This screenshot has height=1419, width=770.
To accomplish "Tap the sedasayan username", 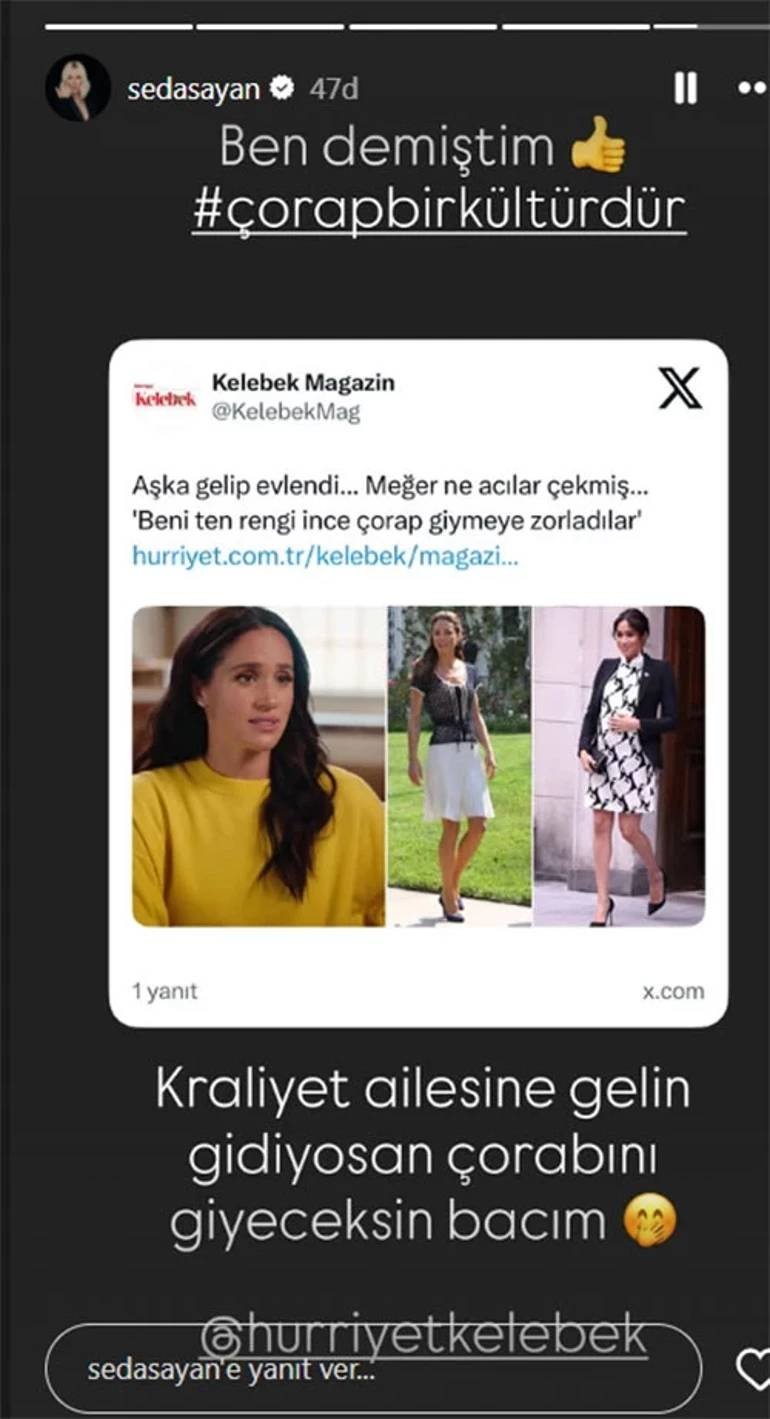I will pyautogui.click(x=193, y=89).
